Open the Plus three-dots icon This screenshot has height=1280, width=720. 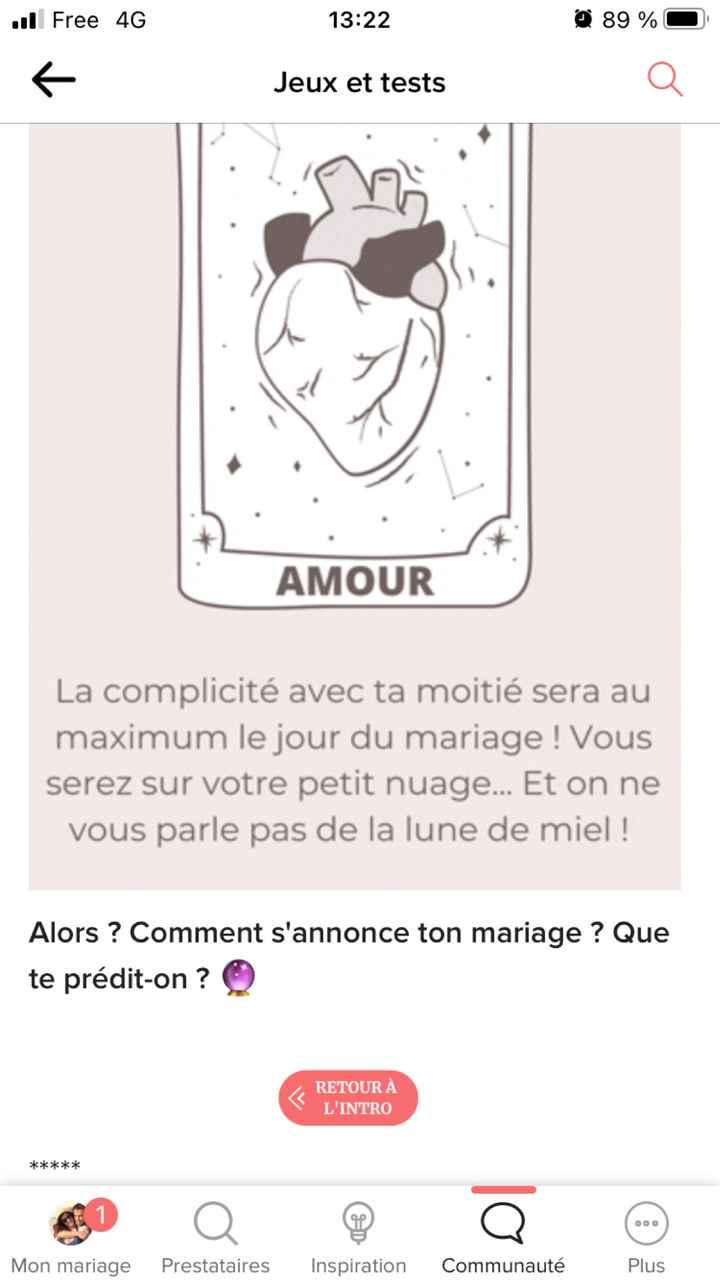click(645, 1222)
